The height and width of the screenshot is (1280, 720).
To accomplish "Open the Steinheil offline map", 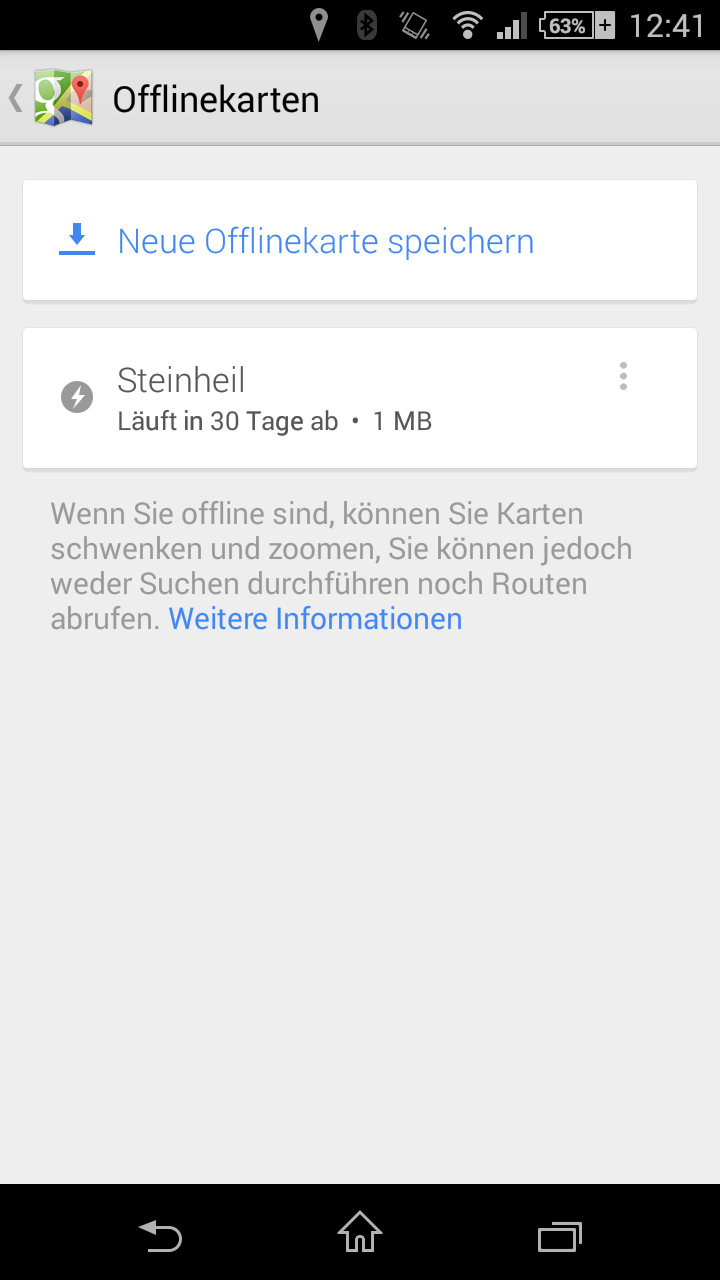I will click(x=275, y=398).
